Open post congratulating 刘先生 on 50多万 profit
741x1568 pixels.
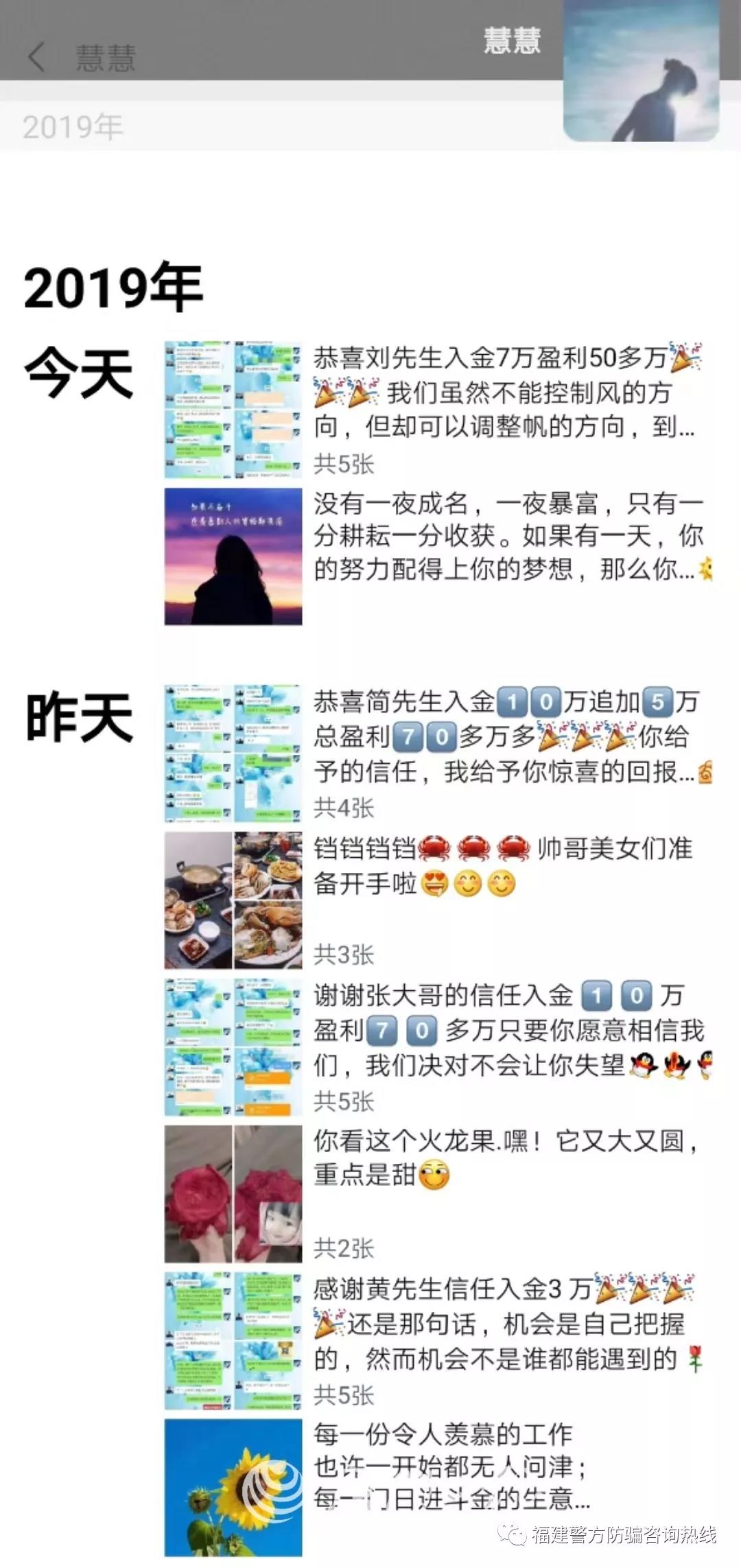point(438,410)
